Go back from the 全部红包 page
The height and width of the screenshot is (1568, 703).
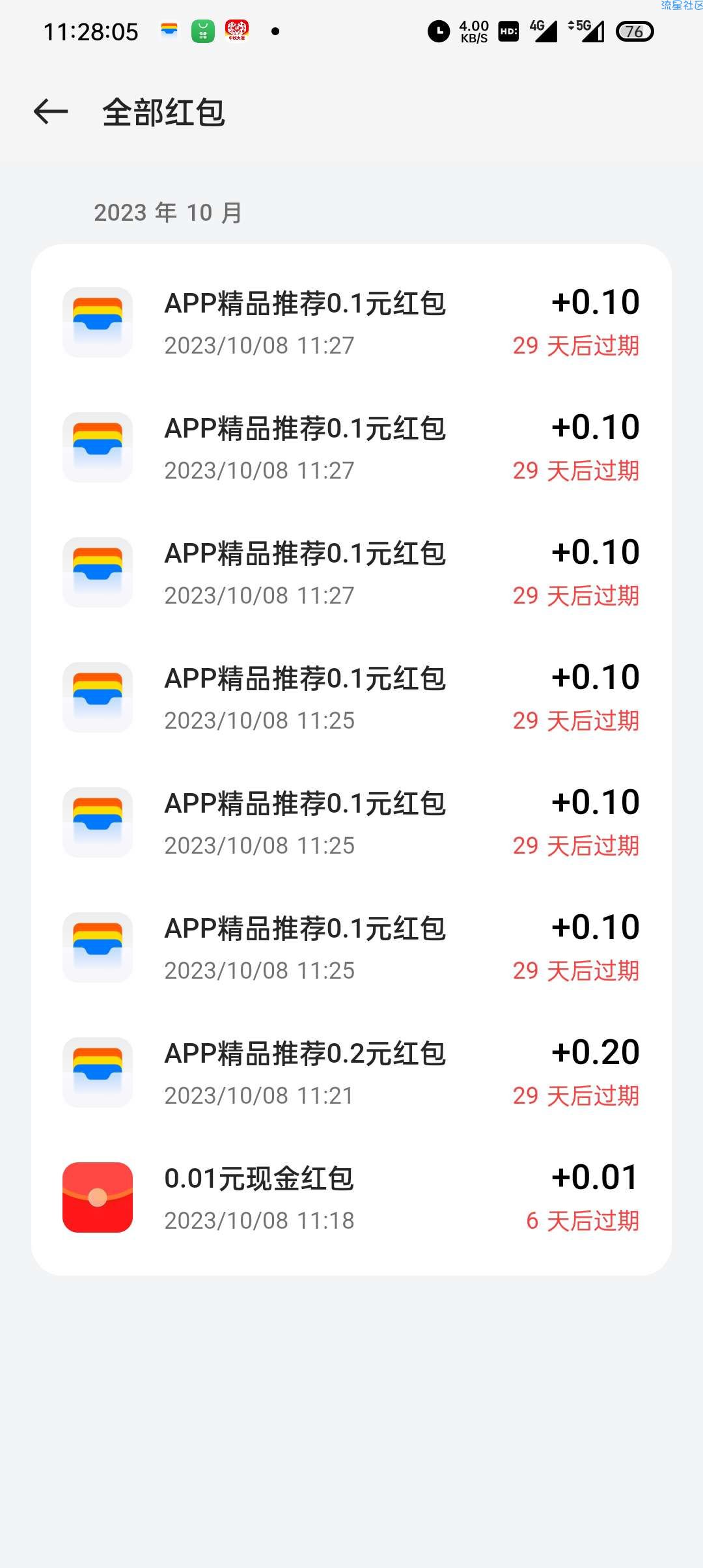pos(51,112)
